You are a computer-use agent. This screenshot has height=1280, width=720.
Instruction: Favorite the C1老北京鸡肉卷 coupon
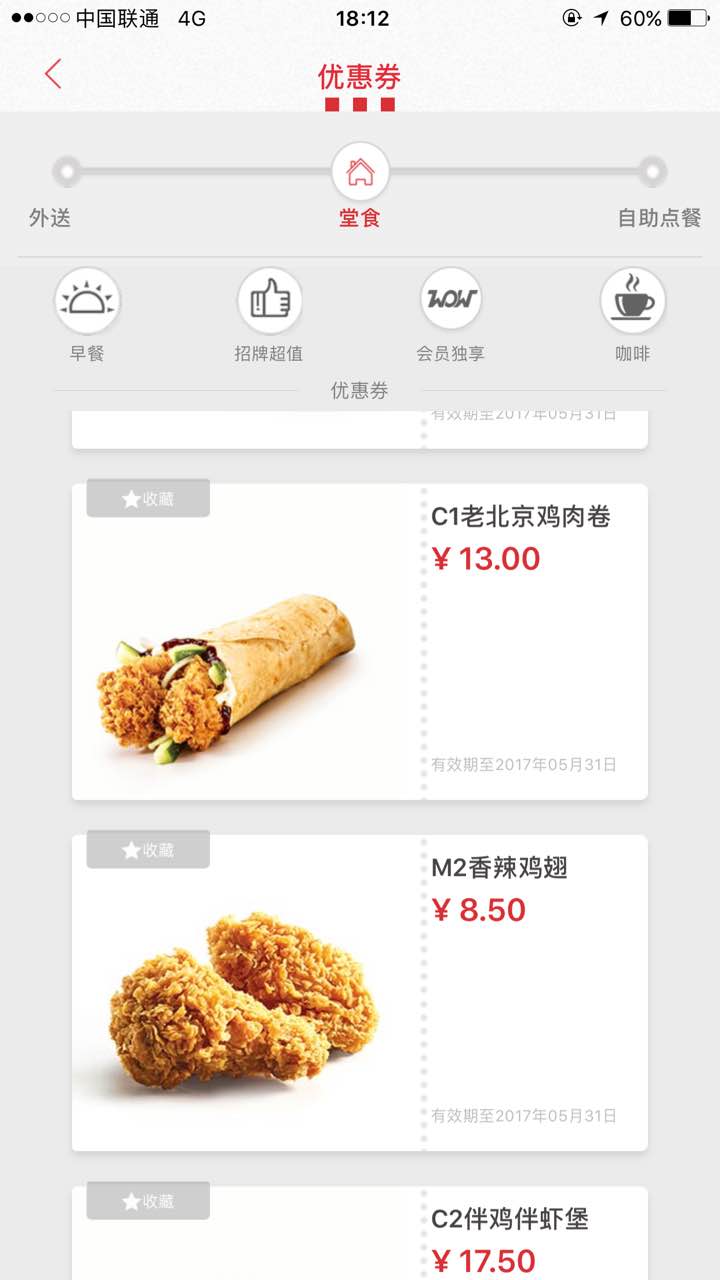coord(148,499)
